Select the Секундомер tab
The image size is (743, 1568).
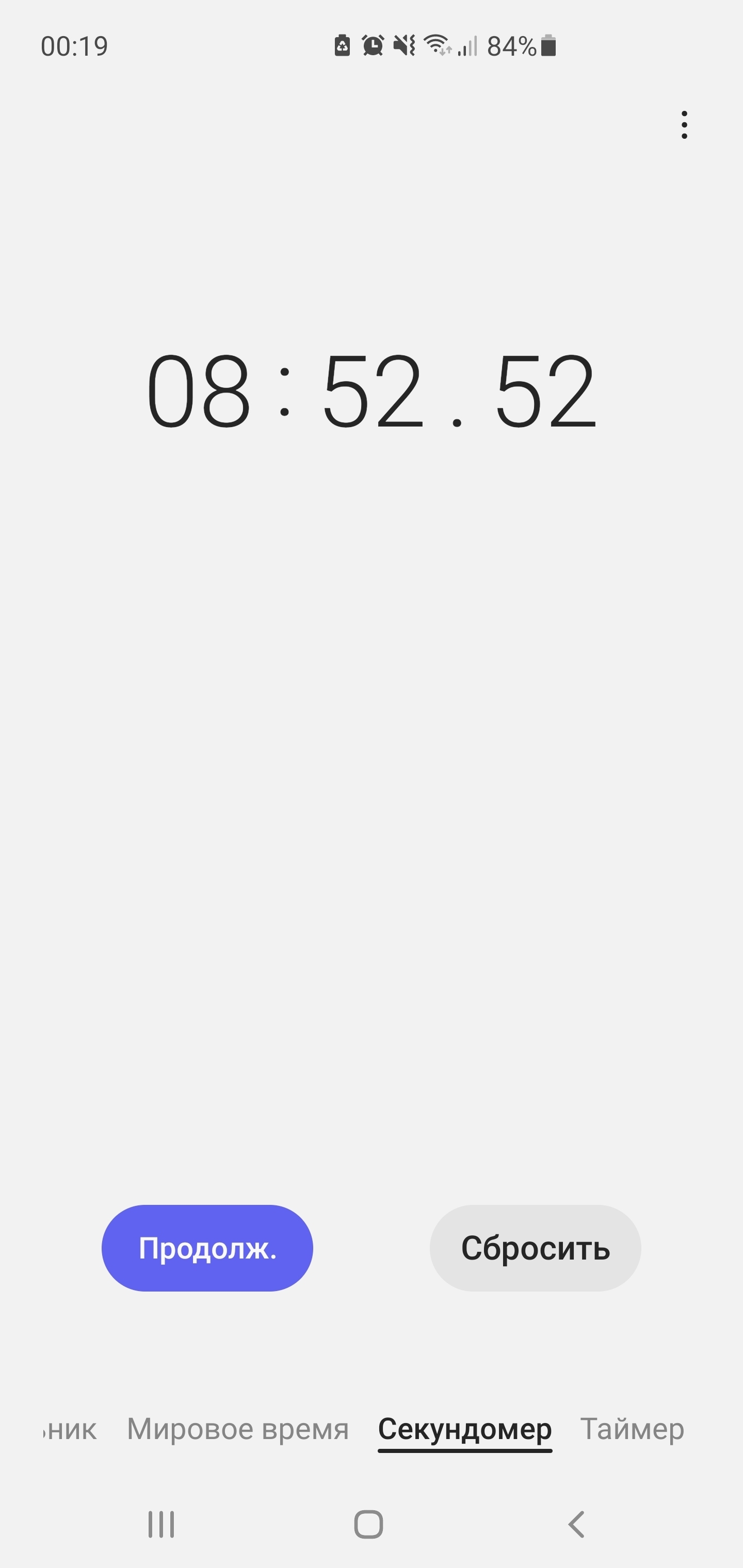(x=465, y=1429)
